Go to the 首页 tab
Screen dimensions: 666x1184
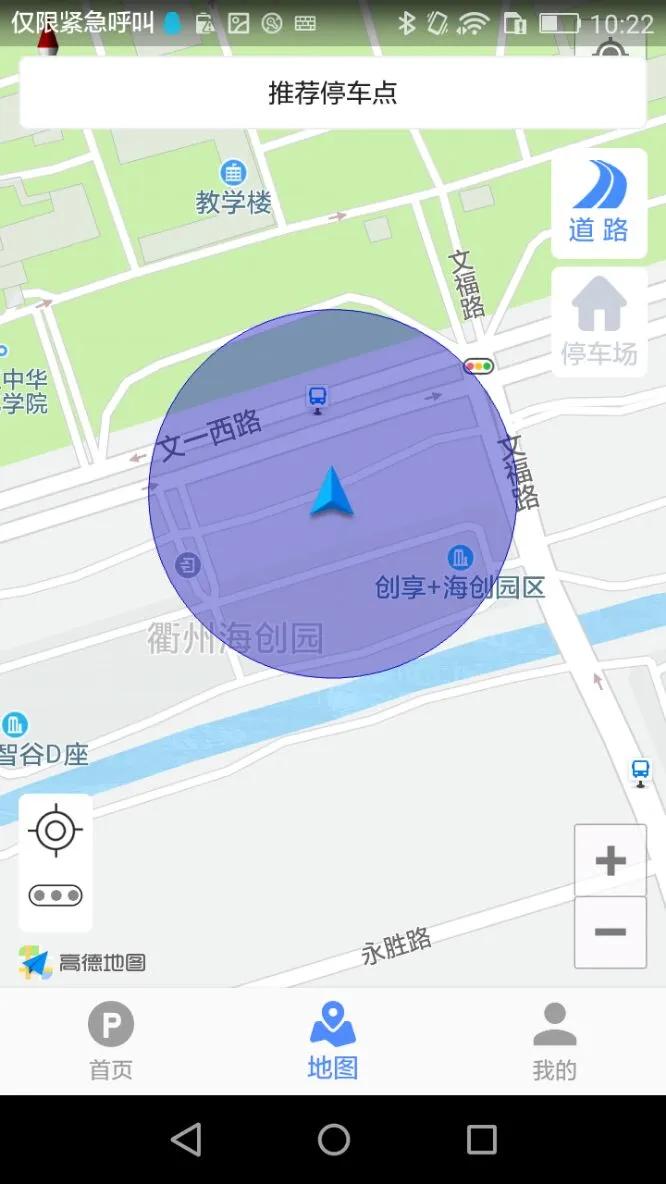click(x=111, y=1041)
